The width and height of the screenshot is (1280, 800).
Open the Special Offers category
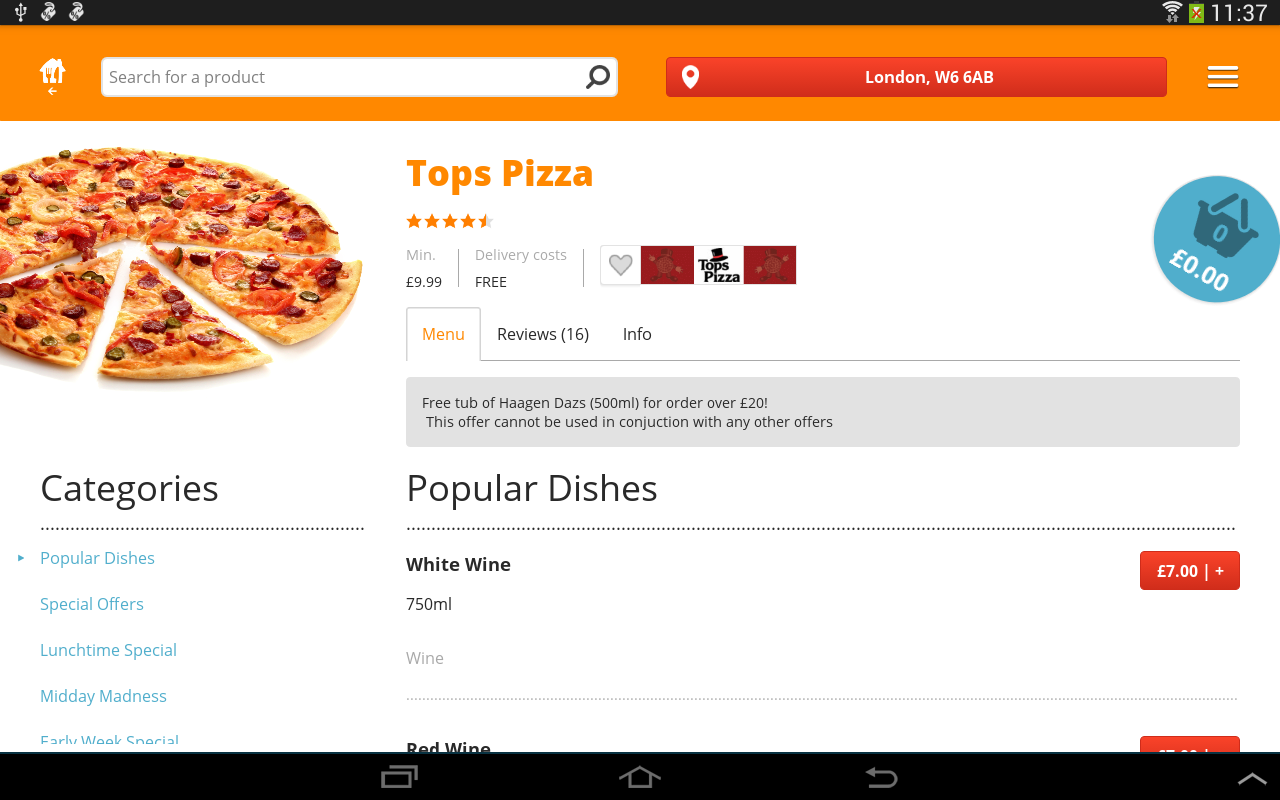[x=92, y=604]
